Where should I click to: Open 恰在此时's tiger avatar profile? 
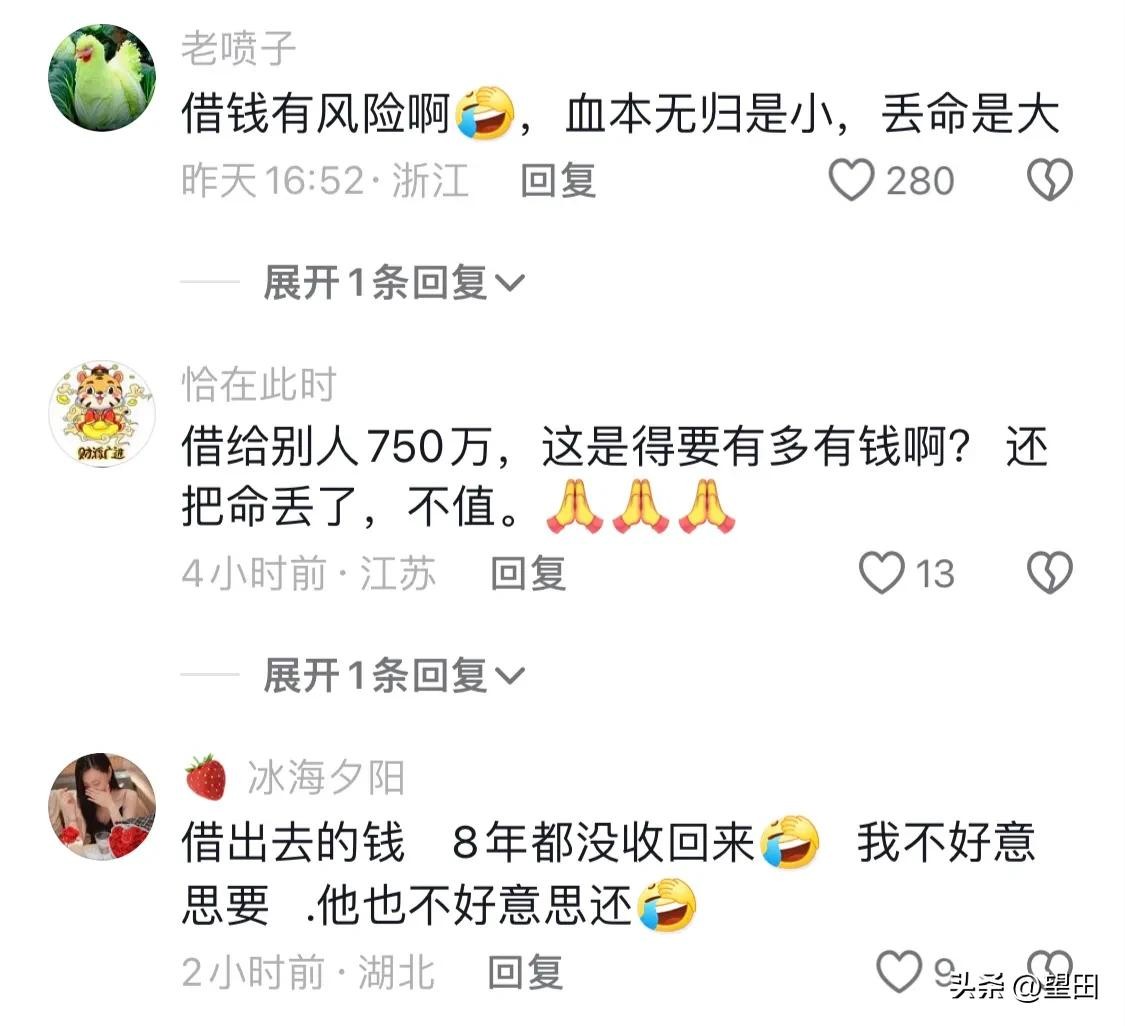102,415
